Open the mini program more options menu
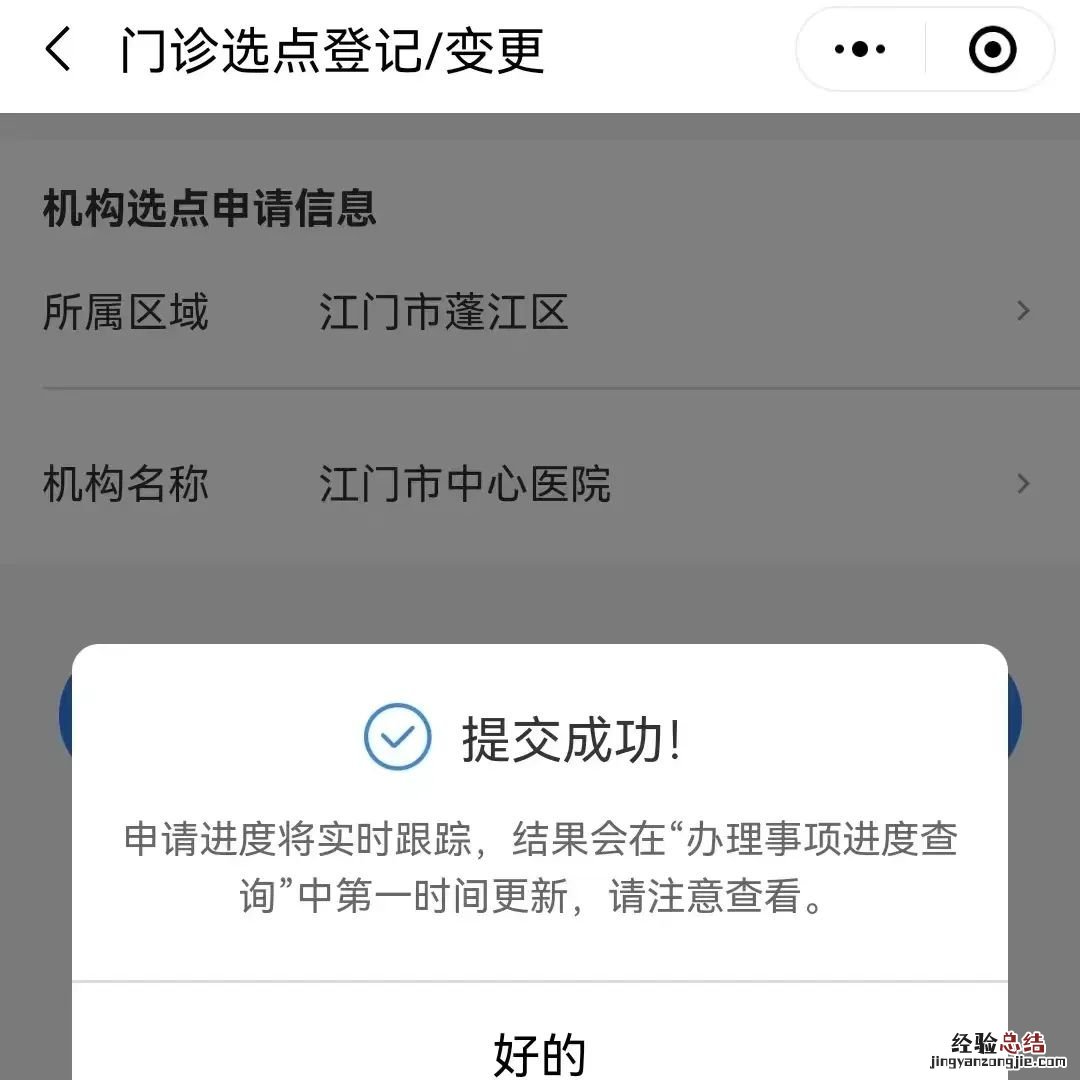Viewport: 1080px width, 1080px height. 859,49
